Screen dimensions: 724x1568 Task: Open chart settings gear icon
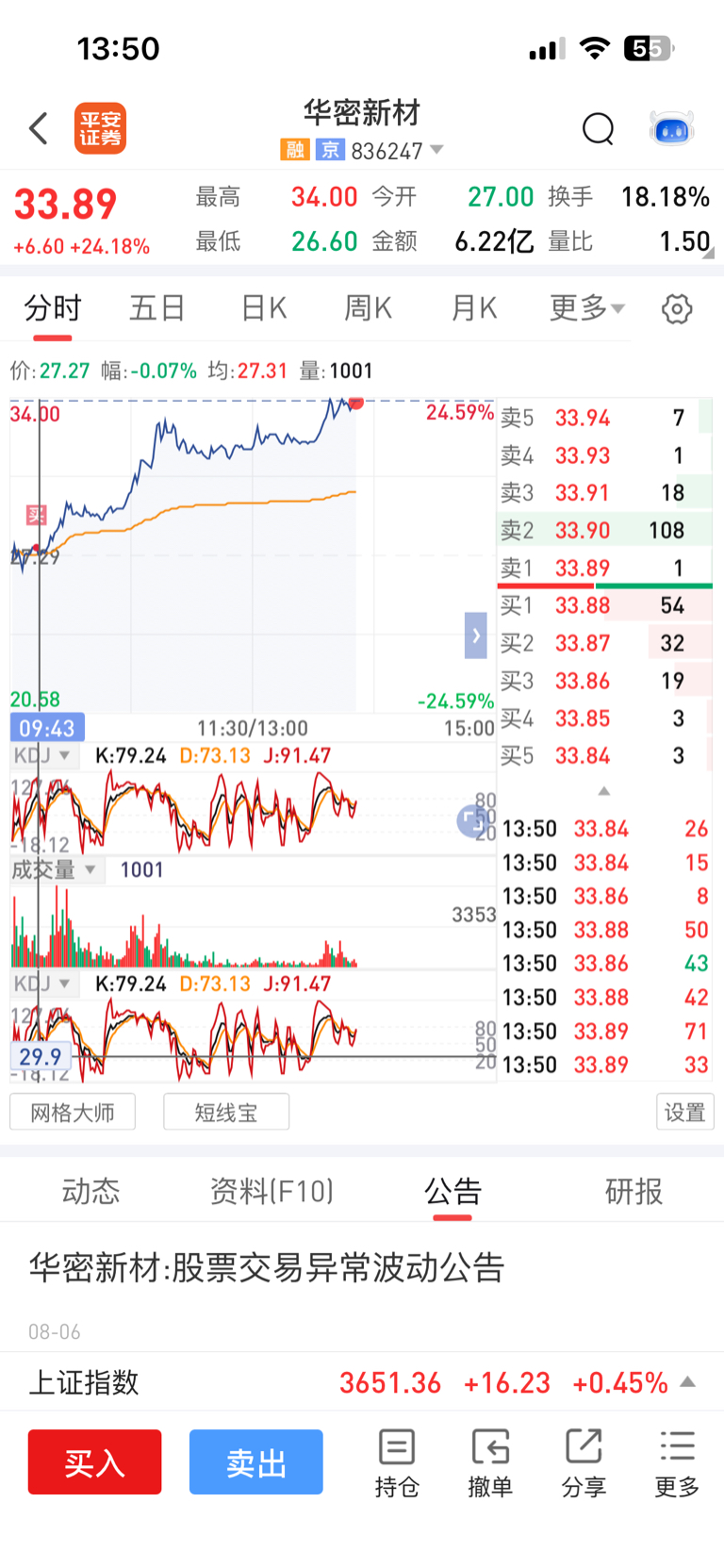[677, 308]
